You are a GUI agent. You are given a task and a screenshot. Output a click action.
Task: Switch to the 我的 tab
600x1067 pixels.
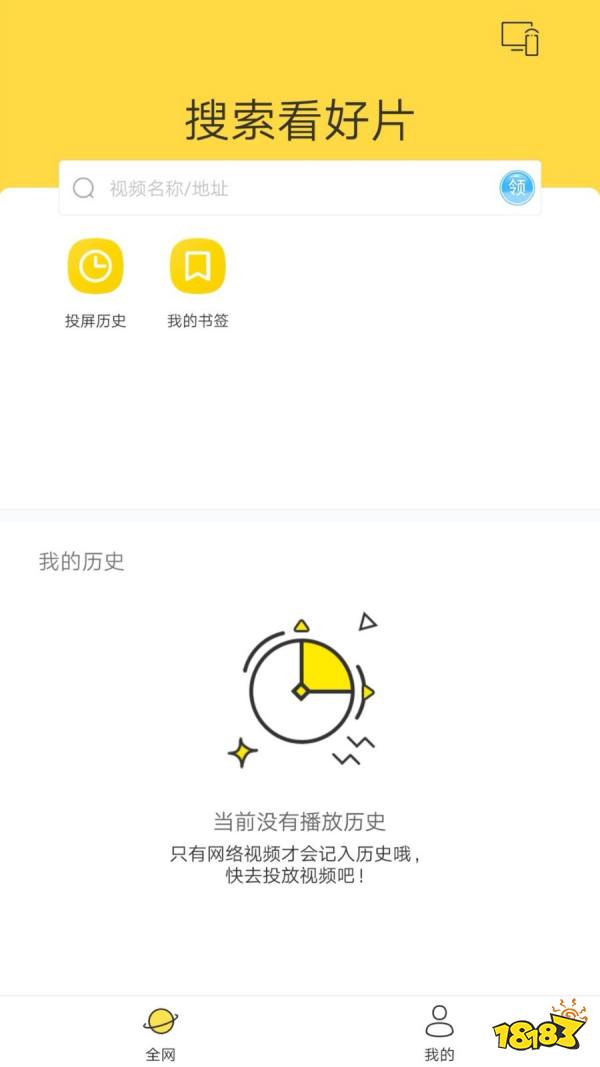pos(439,1032)
